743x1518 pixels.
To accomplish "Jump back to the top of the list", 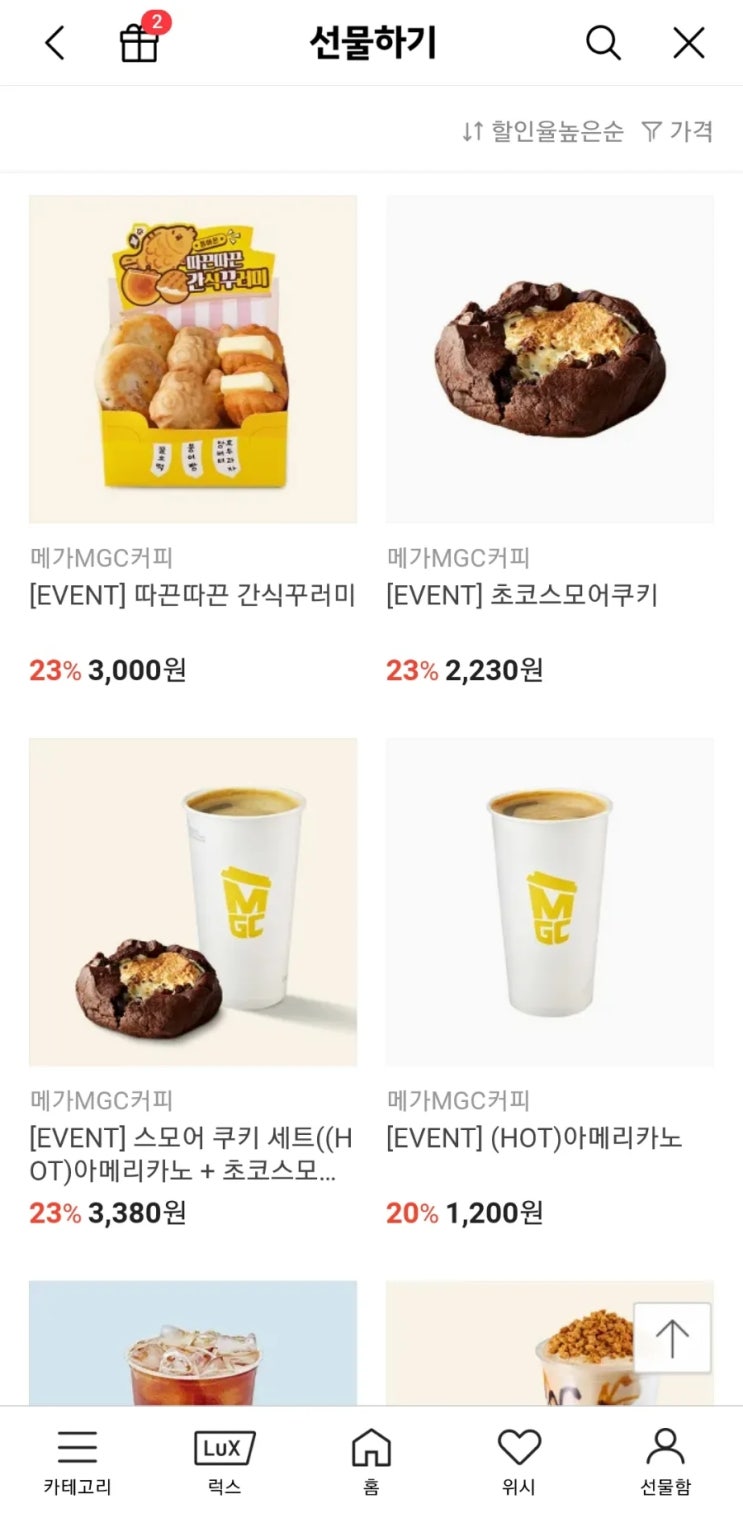I will [672, 1338].
